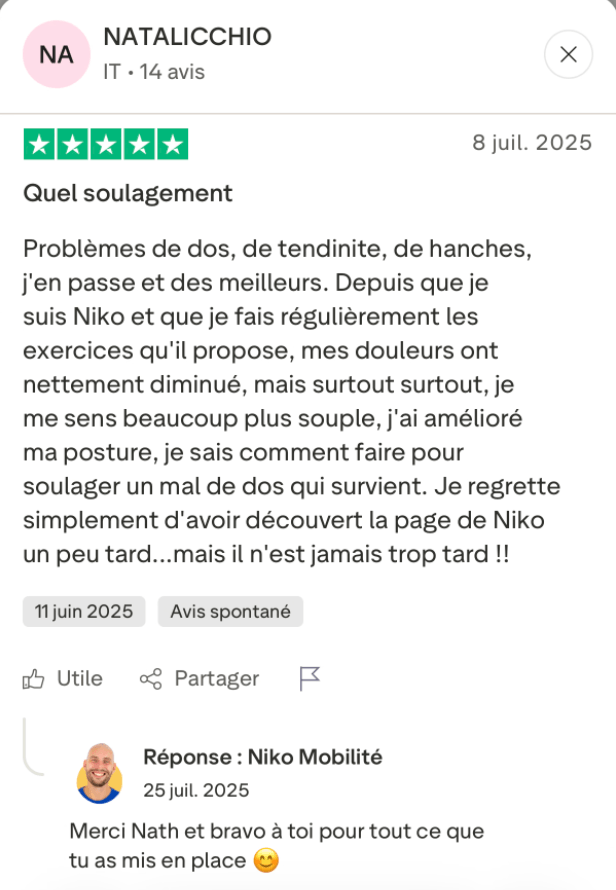
Task: Share this review via Partager
Action: 199,679
